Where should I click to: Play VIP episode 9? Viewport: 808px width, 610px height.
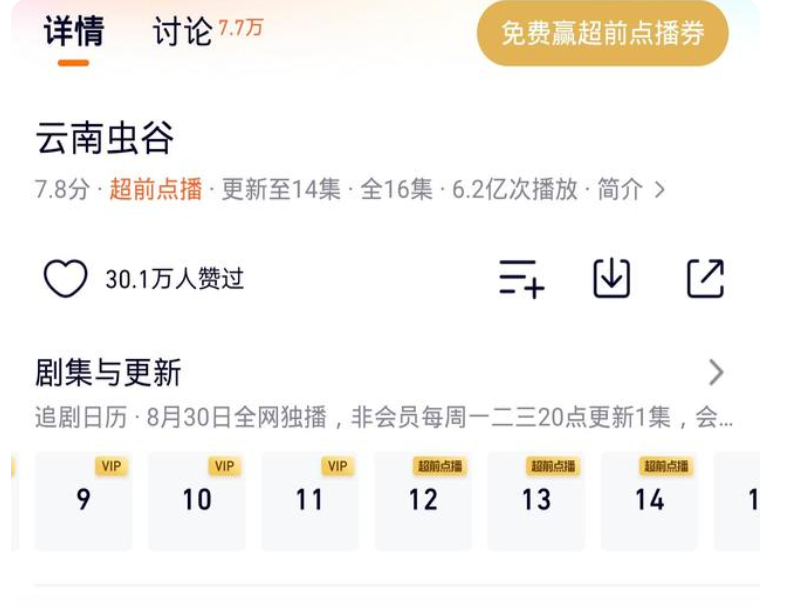[84, 500]
